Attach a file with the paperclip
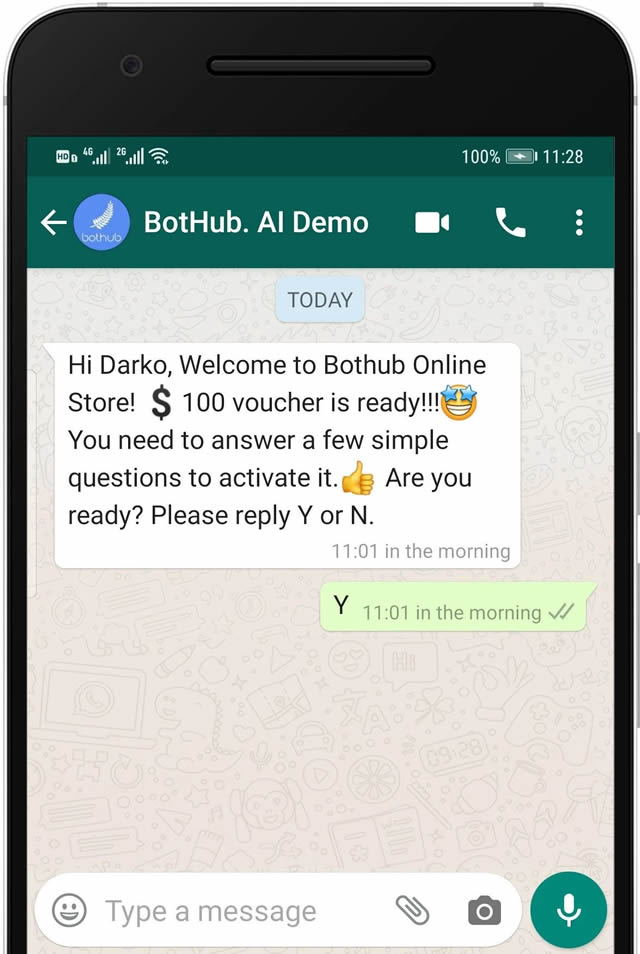Image resolution: width=640 pixels, height=954 pixels. click(412, 911)
